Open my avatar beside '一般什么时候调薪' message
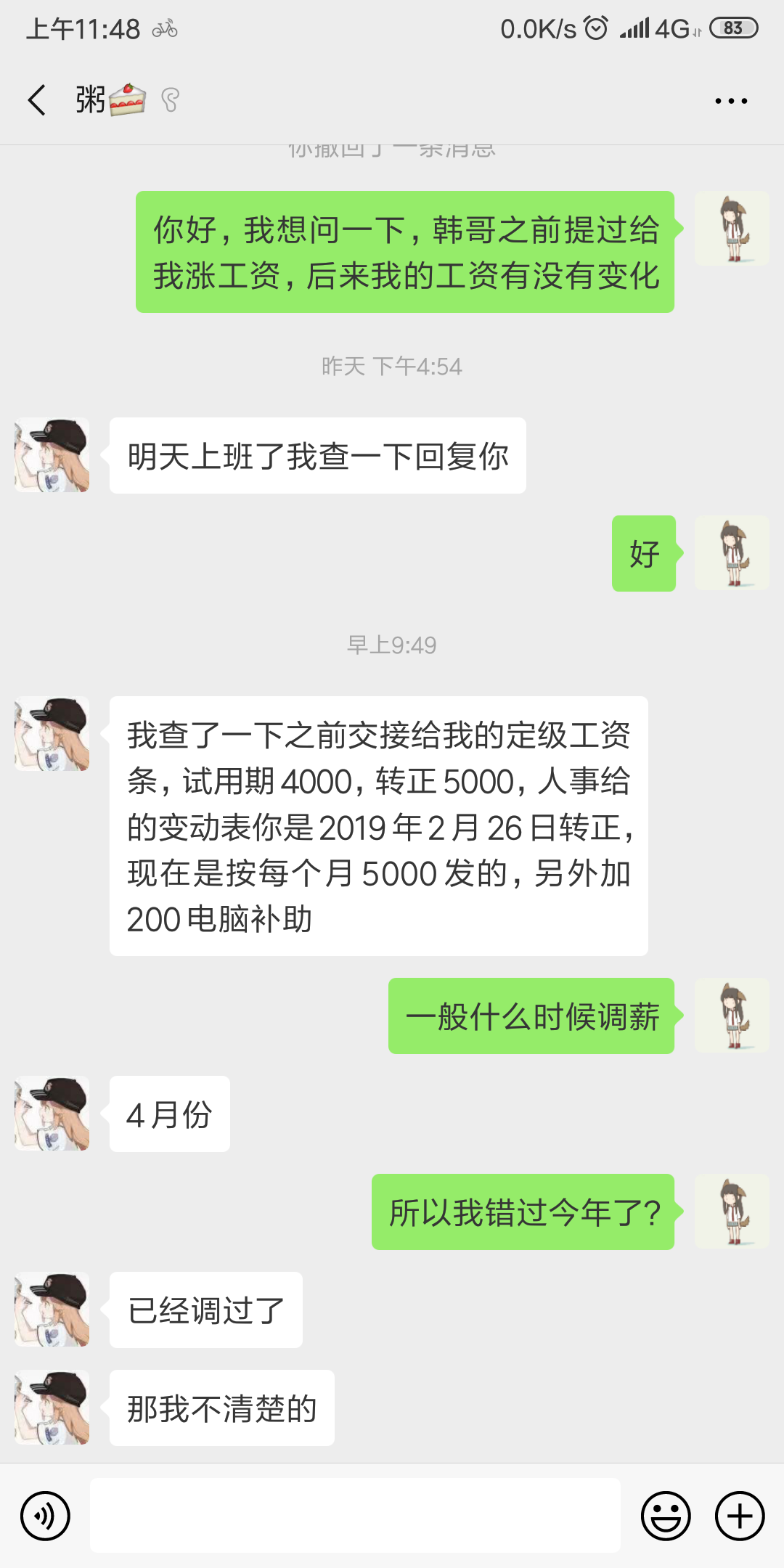784x1568 pixels. point(731,1016)
